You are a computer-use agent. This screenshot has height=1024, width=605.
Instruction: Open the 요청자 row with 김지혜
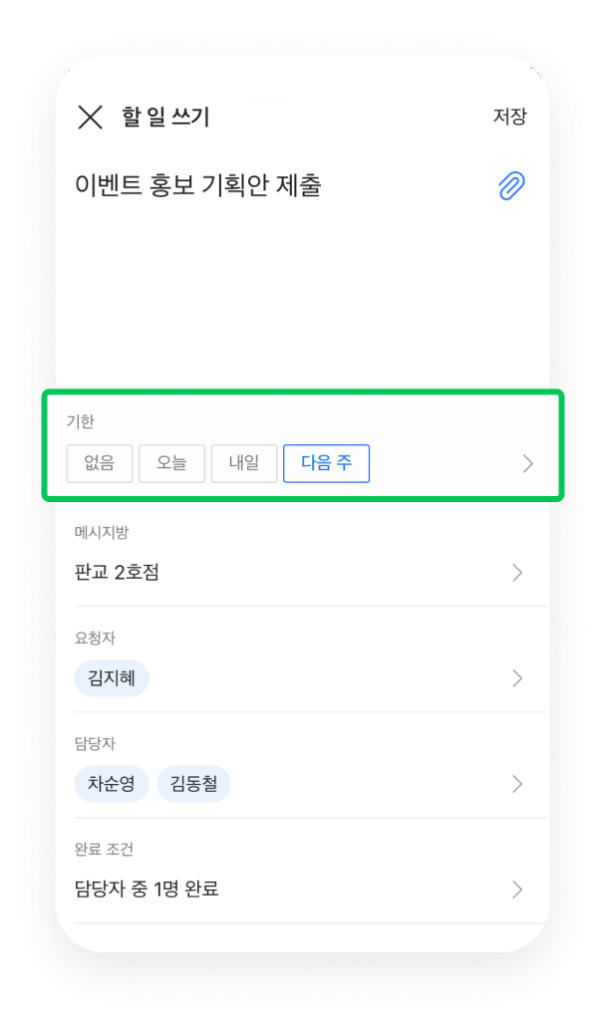[300, 678]
